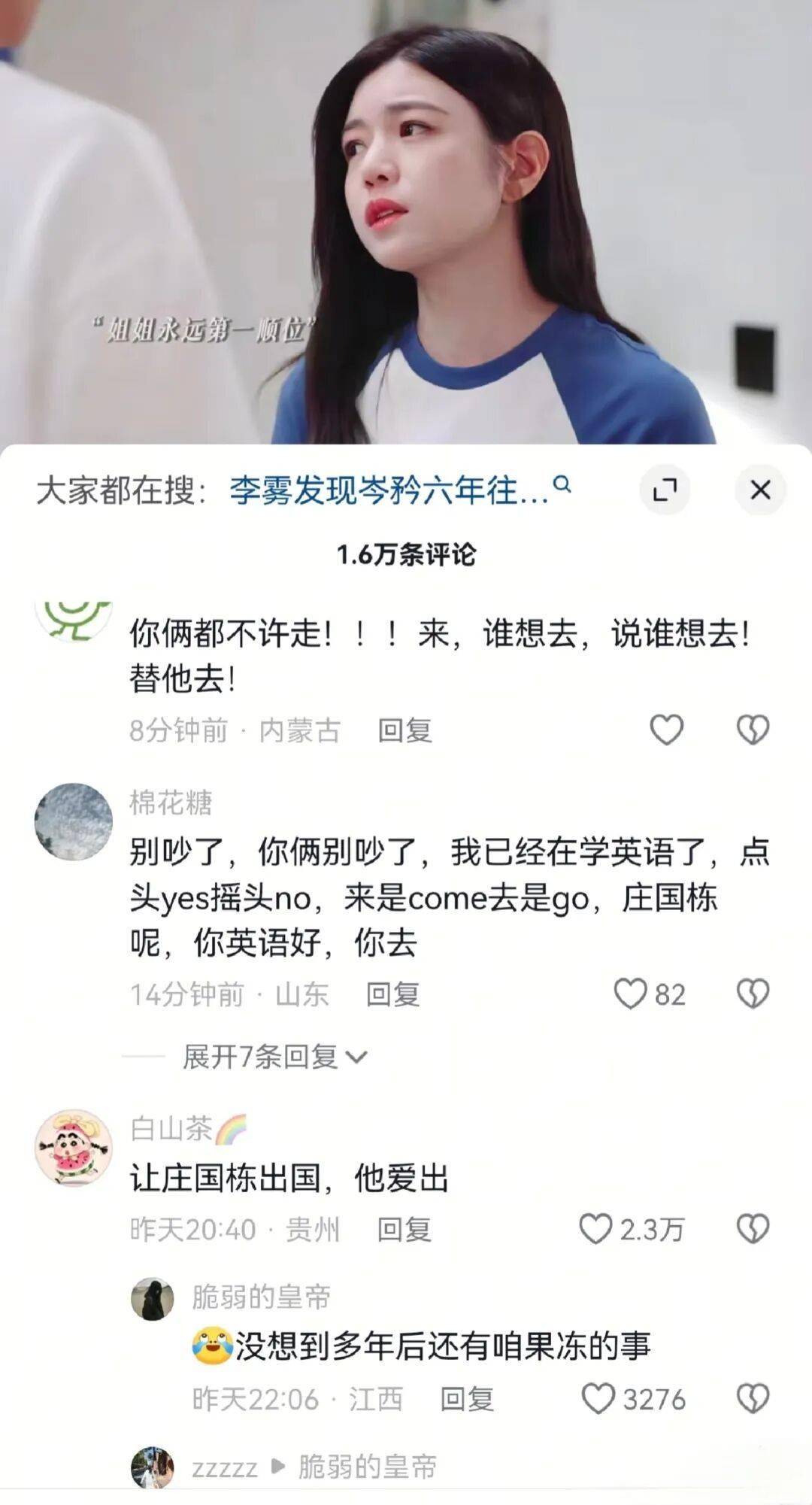Like 棉花糖's comment with 82 likes
The width and height of the screenshot is (812, 1505).
point(631,994)
